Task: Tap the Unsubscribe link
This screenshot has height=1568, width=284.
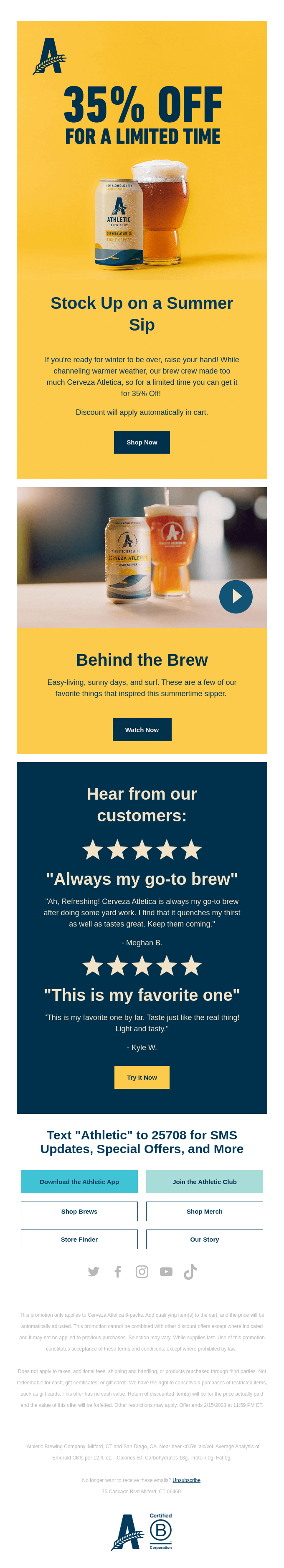Action: [186, 1480]
